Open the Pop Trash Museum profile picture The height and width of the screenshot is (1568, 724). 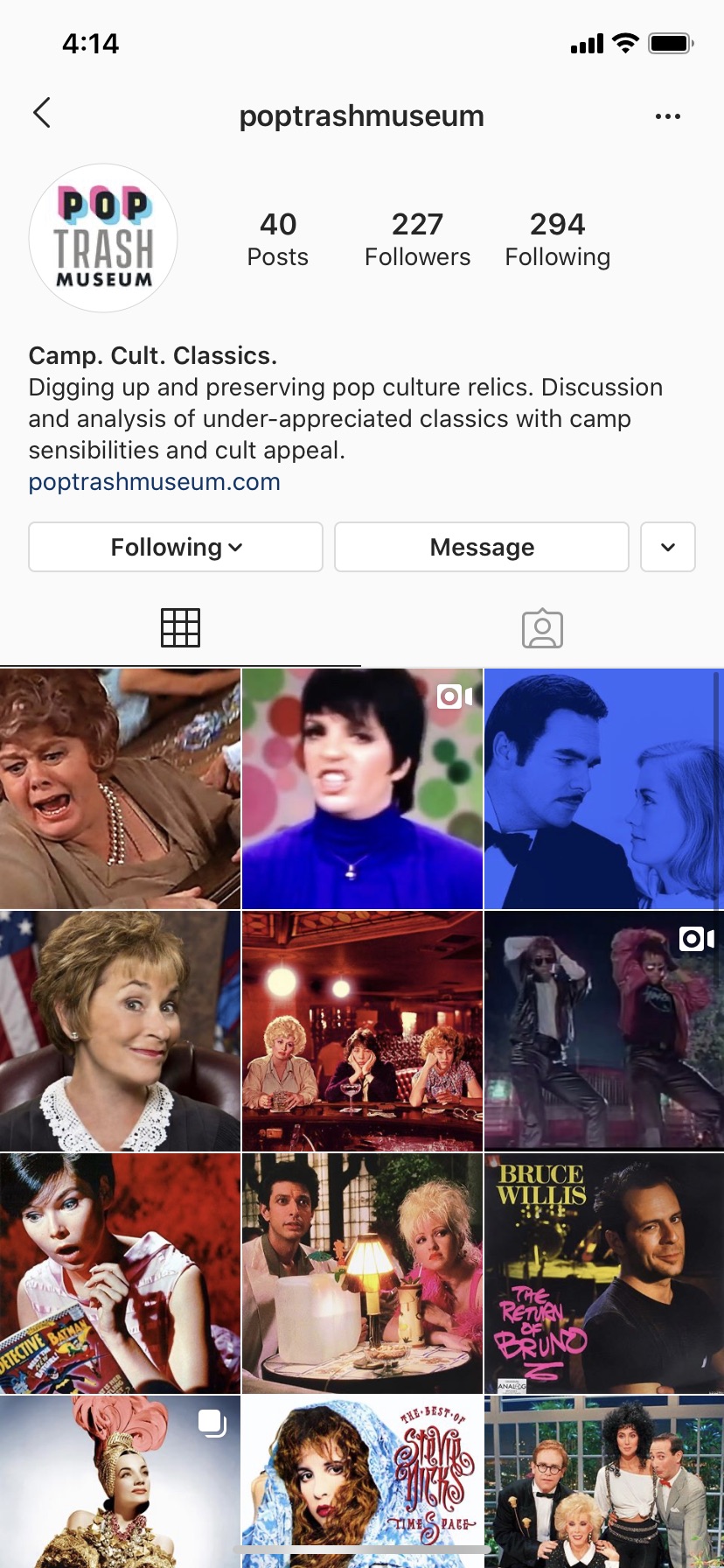[103, 238]
